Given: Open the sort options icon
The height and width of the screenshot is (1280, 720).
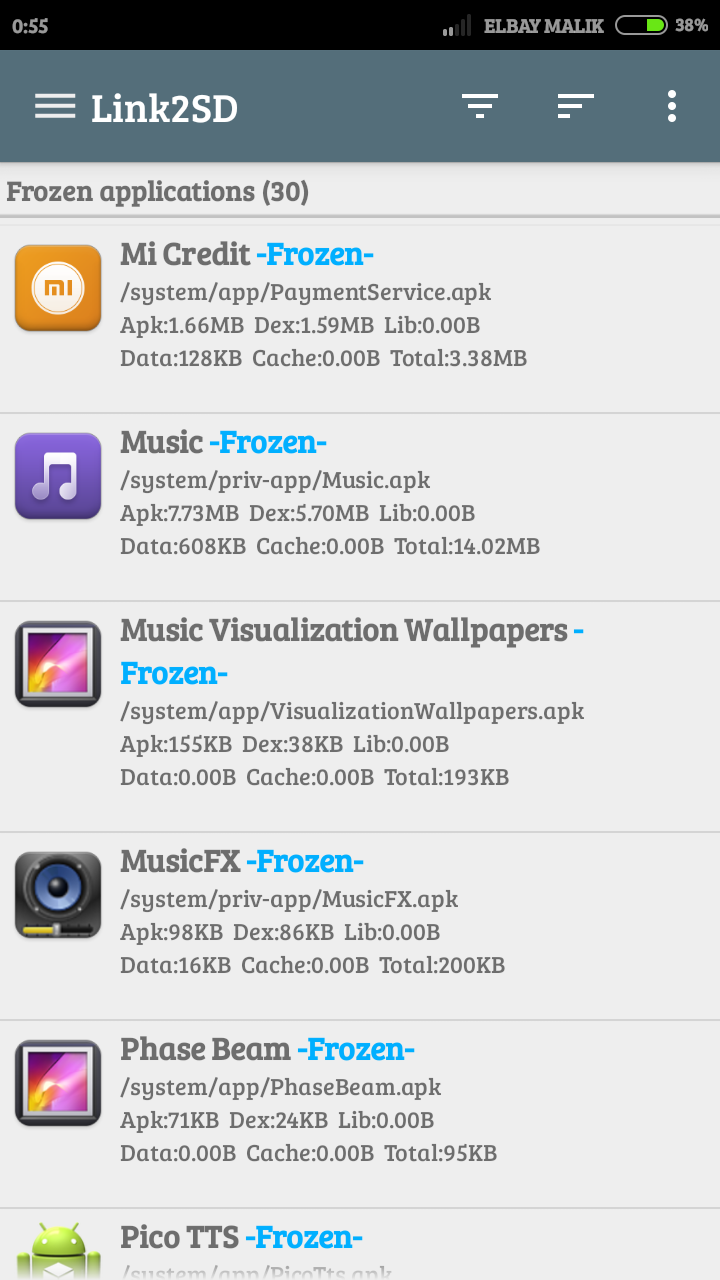Looking at the screenshot, I should click(576, 106).
